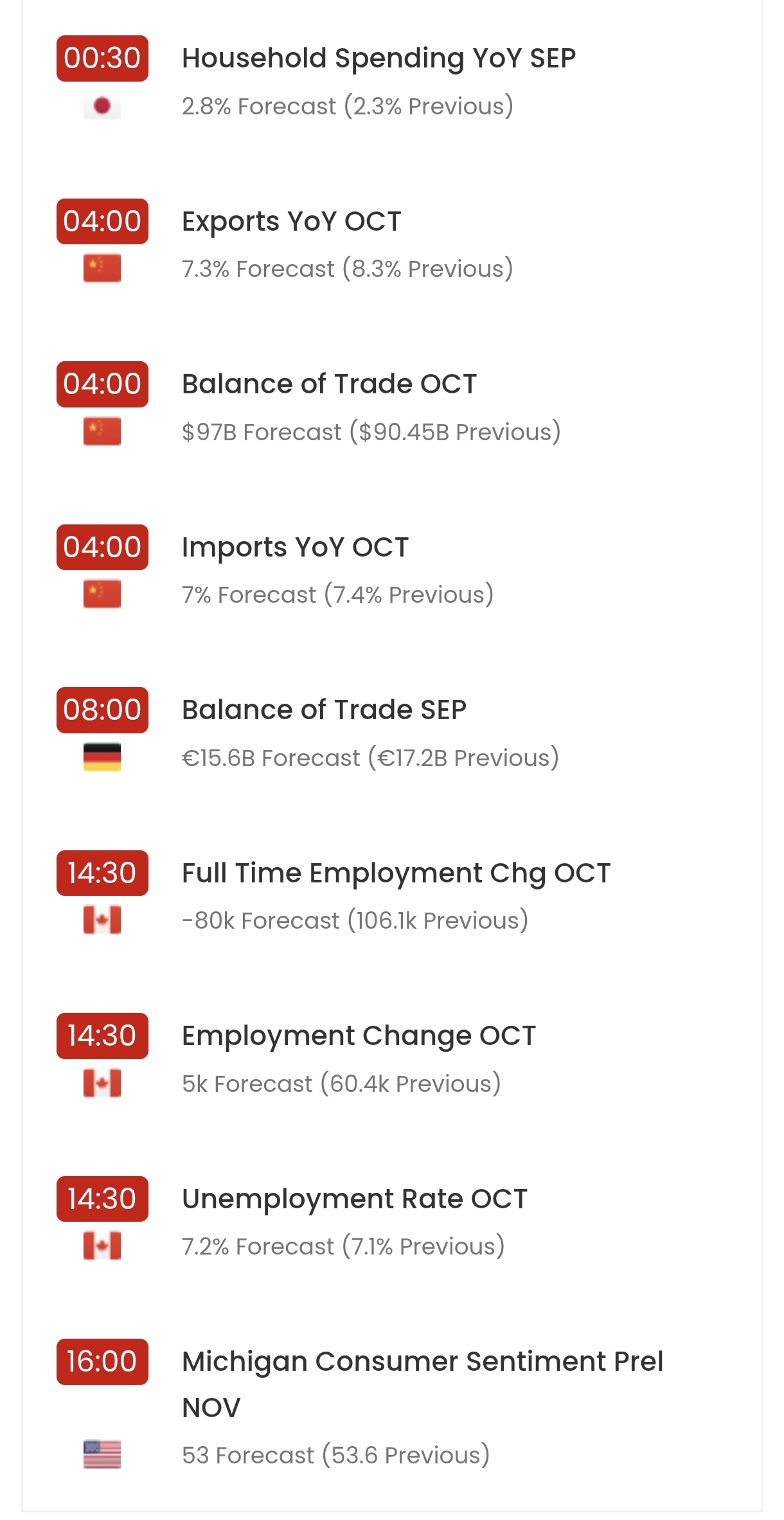Open the Household Spending YoY SEP event
This screenshot has width=784, height=1520.
coord(379,58)
